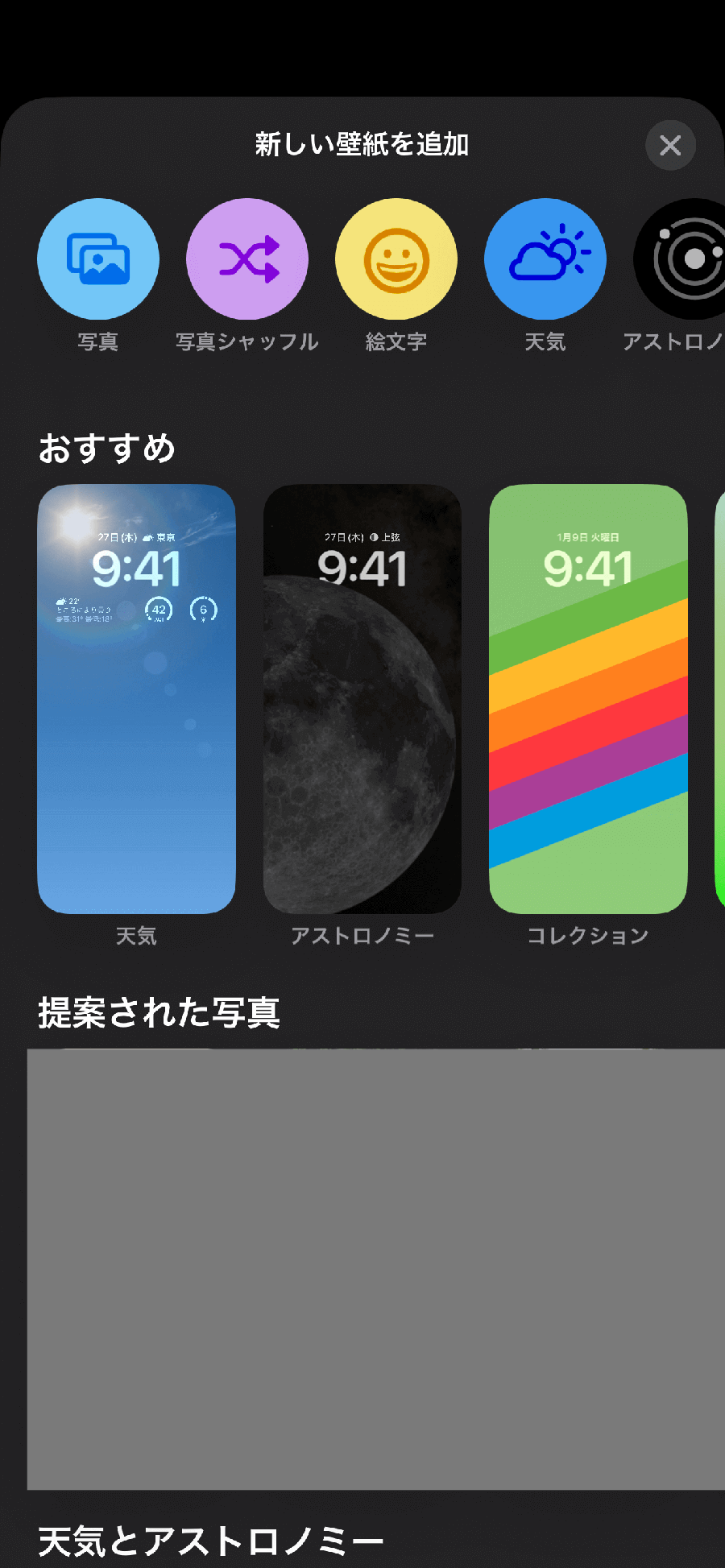Select 写真シャッフル wallpaper type
Viewport: 725px width, 1568px height.
[x=247, y=259]
